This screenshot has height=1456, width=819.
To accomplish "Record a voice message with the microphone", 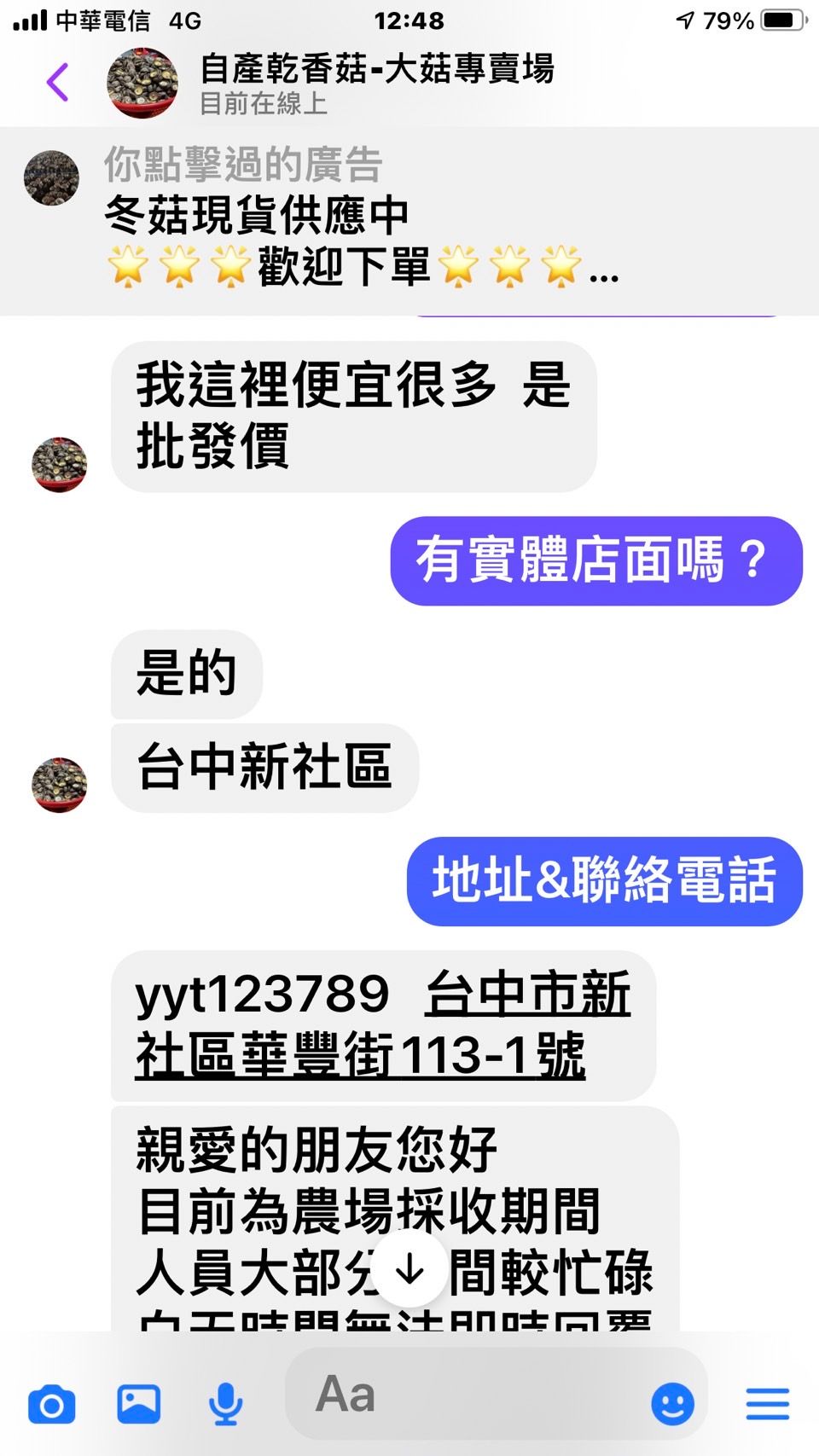I will pos(225,1404).
